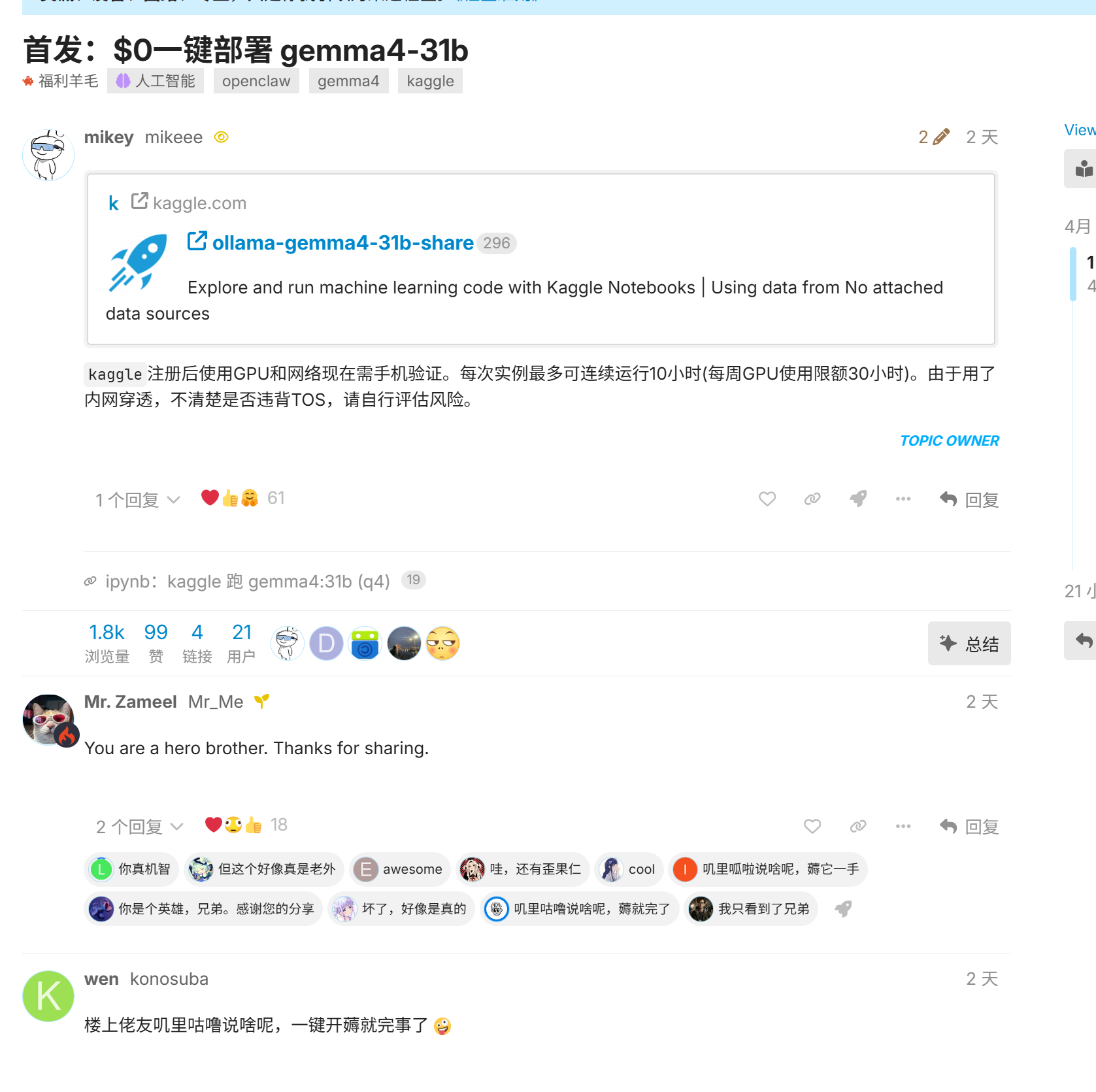Expand the 1 个回复 under mikey's post
Viewport: 1096px width, 1092px height.
coord(137,500)
